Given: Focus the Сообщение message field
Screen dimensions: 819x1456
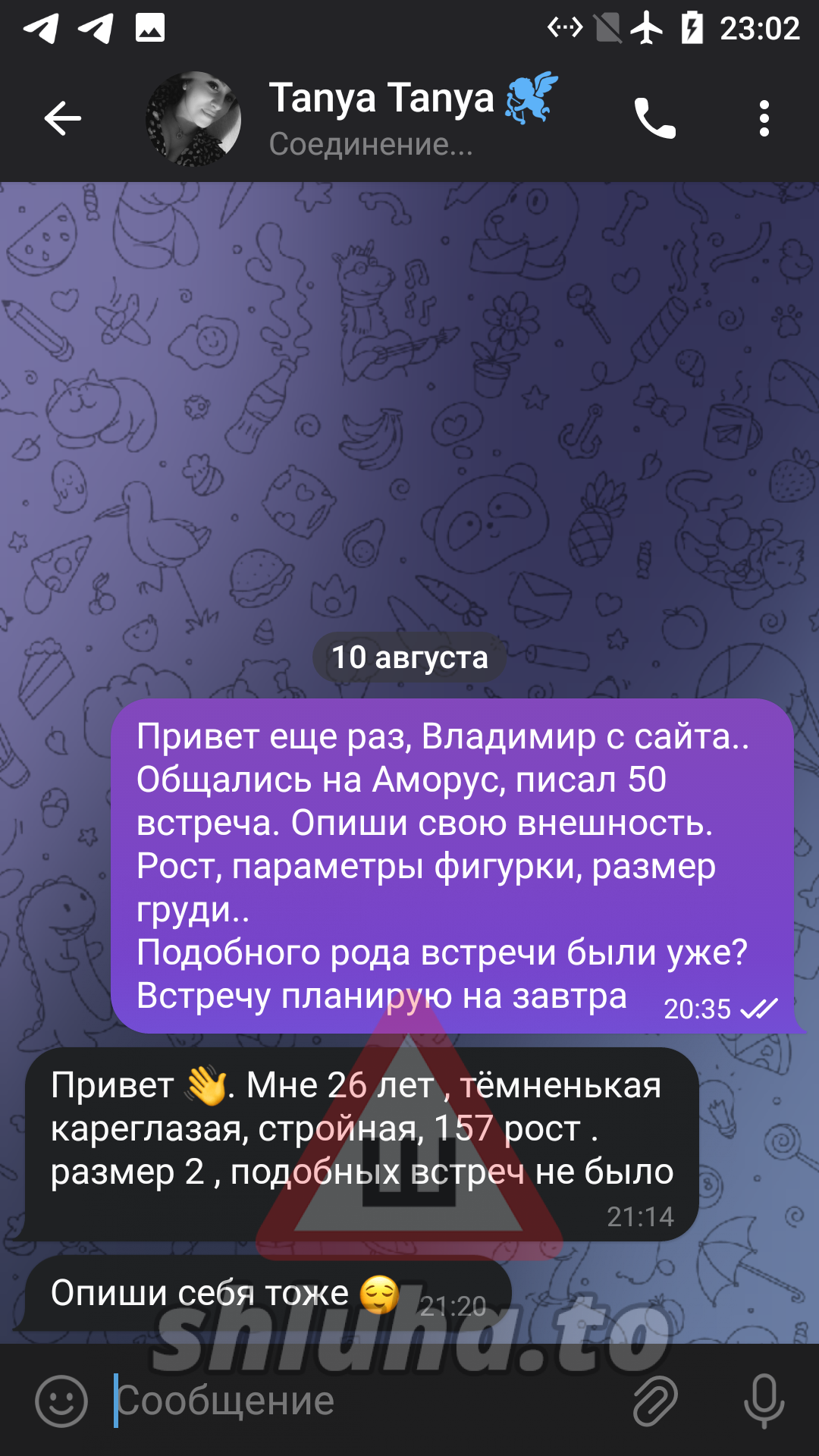Looking at the screenshot, I should pos(364,1401).
